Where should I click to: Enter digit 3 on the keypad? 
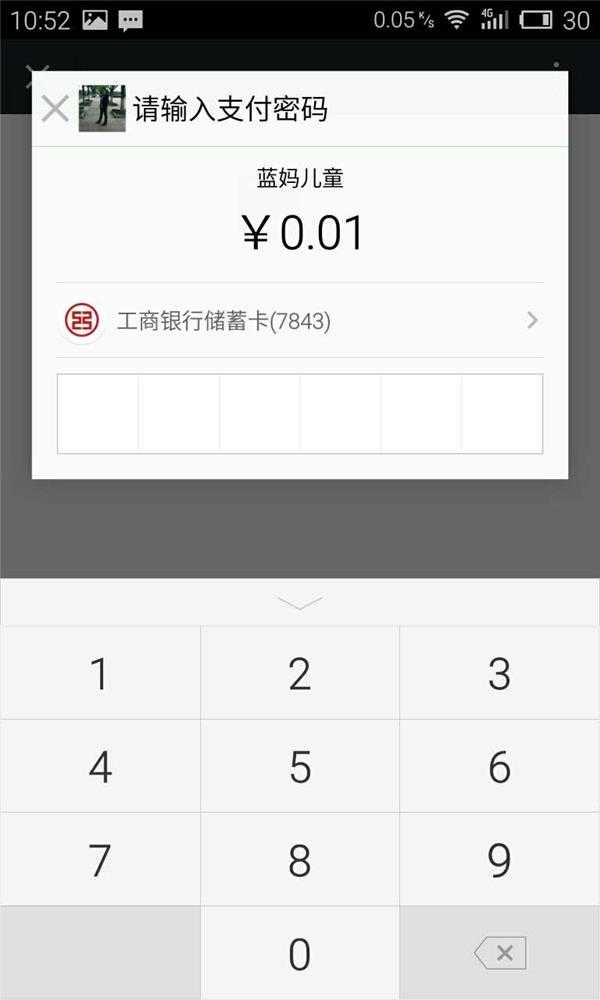tap(500, 673)
